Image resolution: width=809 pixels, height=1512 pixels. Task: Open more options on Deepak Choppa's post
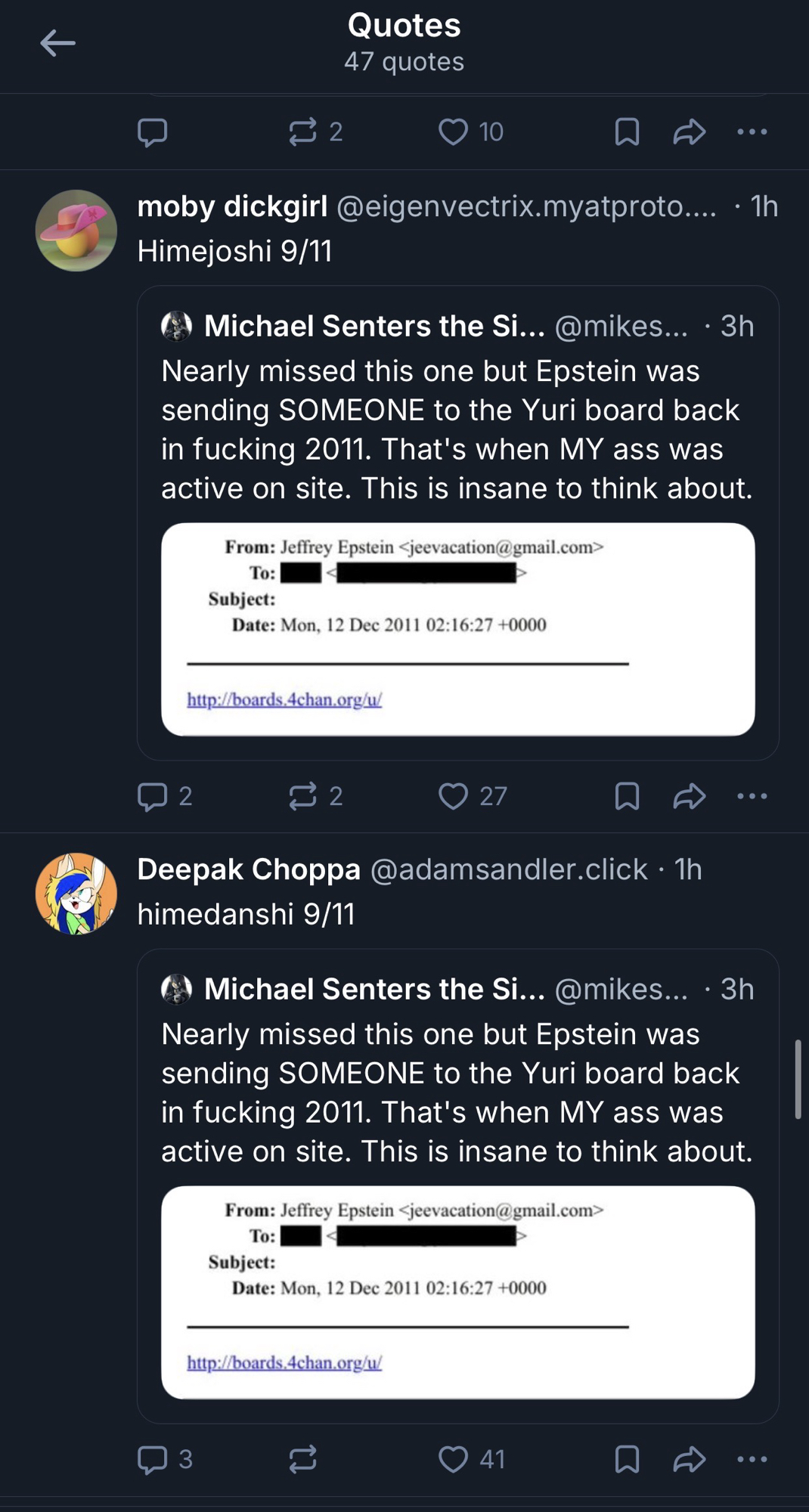(752, 1459)
